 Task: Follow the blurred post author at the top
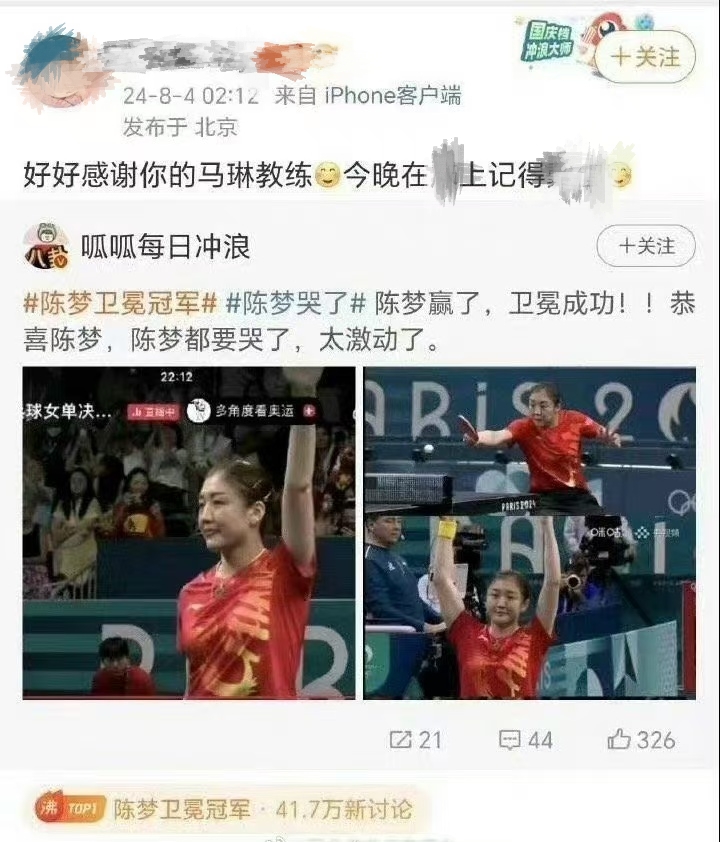point(644,57)
